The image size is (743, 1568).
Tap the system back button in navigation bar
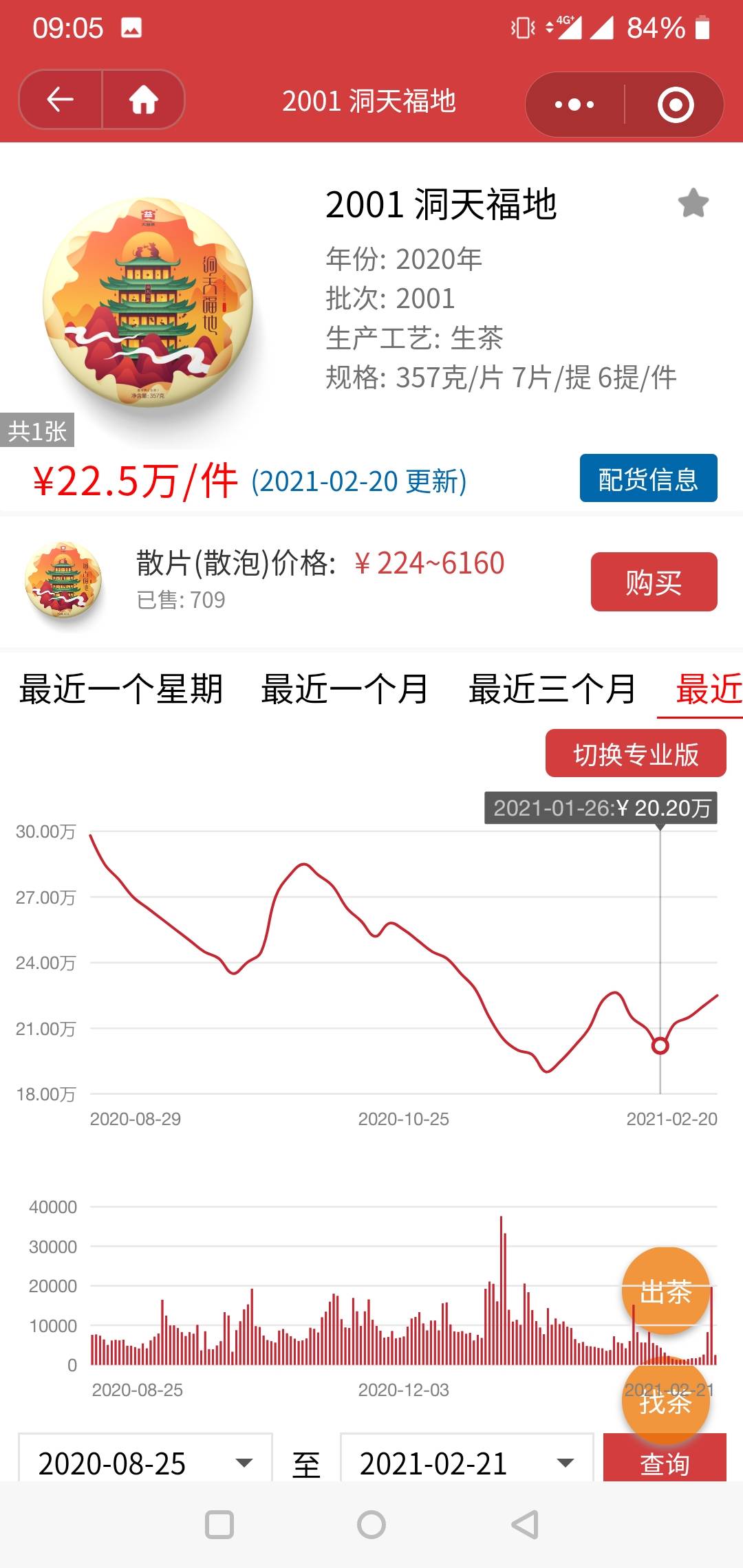524,1525
